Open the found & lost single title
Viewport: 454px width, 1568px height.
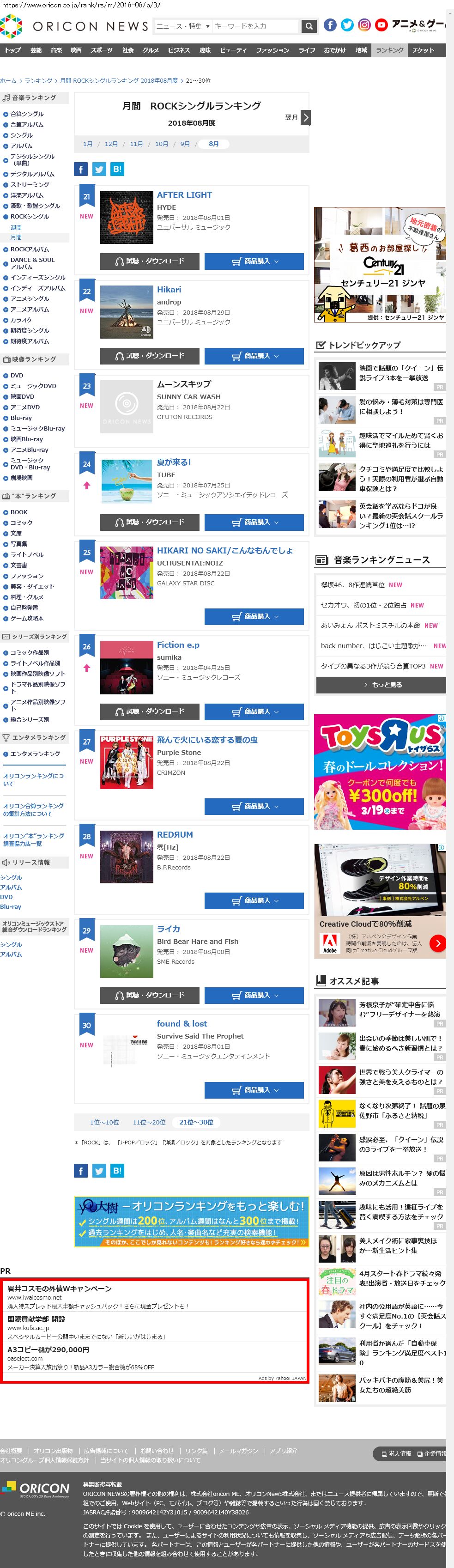click(182, 1024)
